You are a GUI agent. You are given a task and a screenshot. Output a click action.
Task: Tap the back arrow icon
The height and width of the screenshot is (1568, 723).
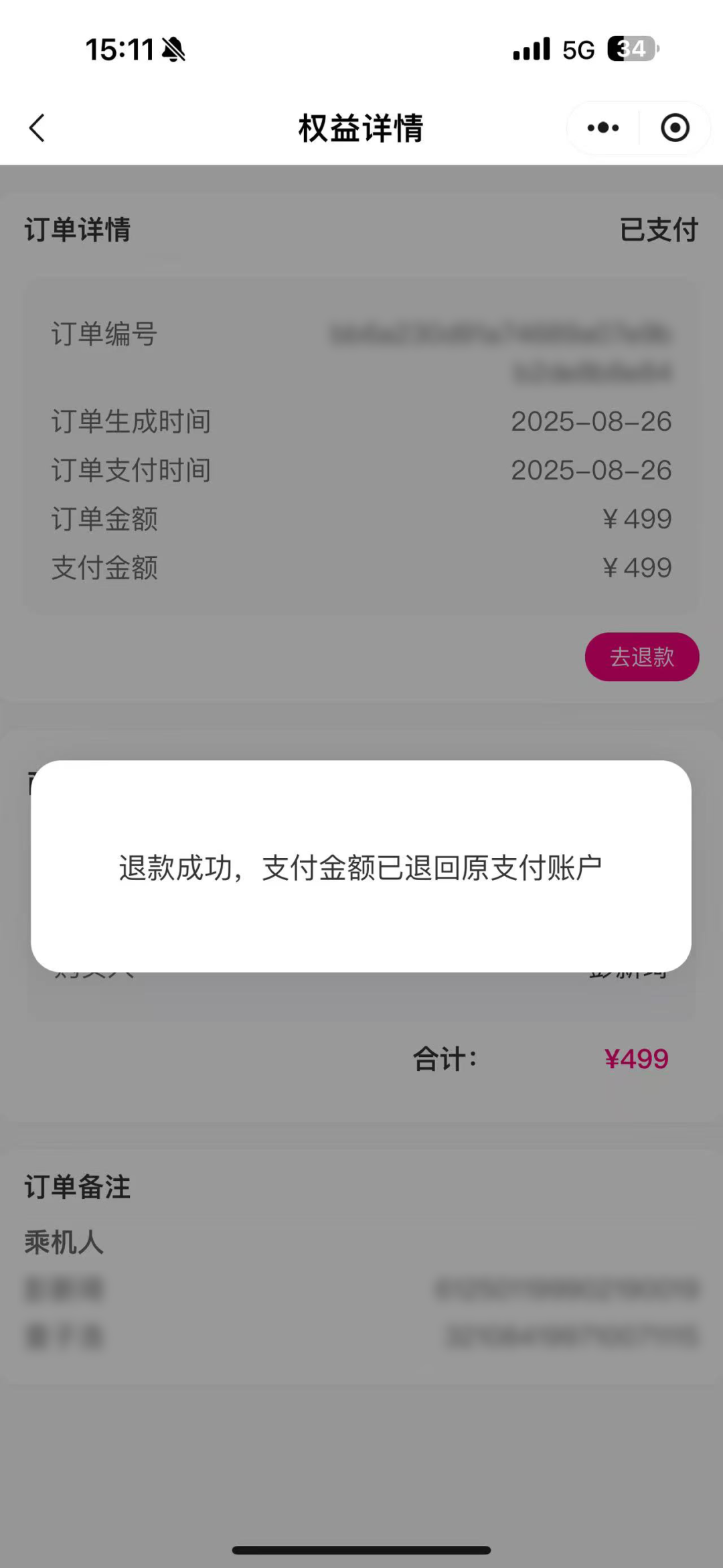pyautogui.click(x=38, y=127)
